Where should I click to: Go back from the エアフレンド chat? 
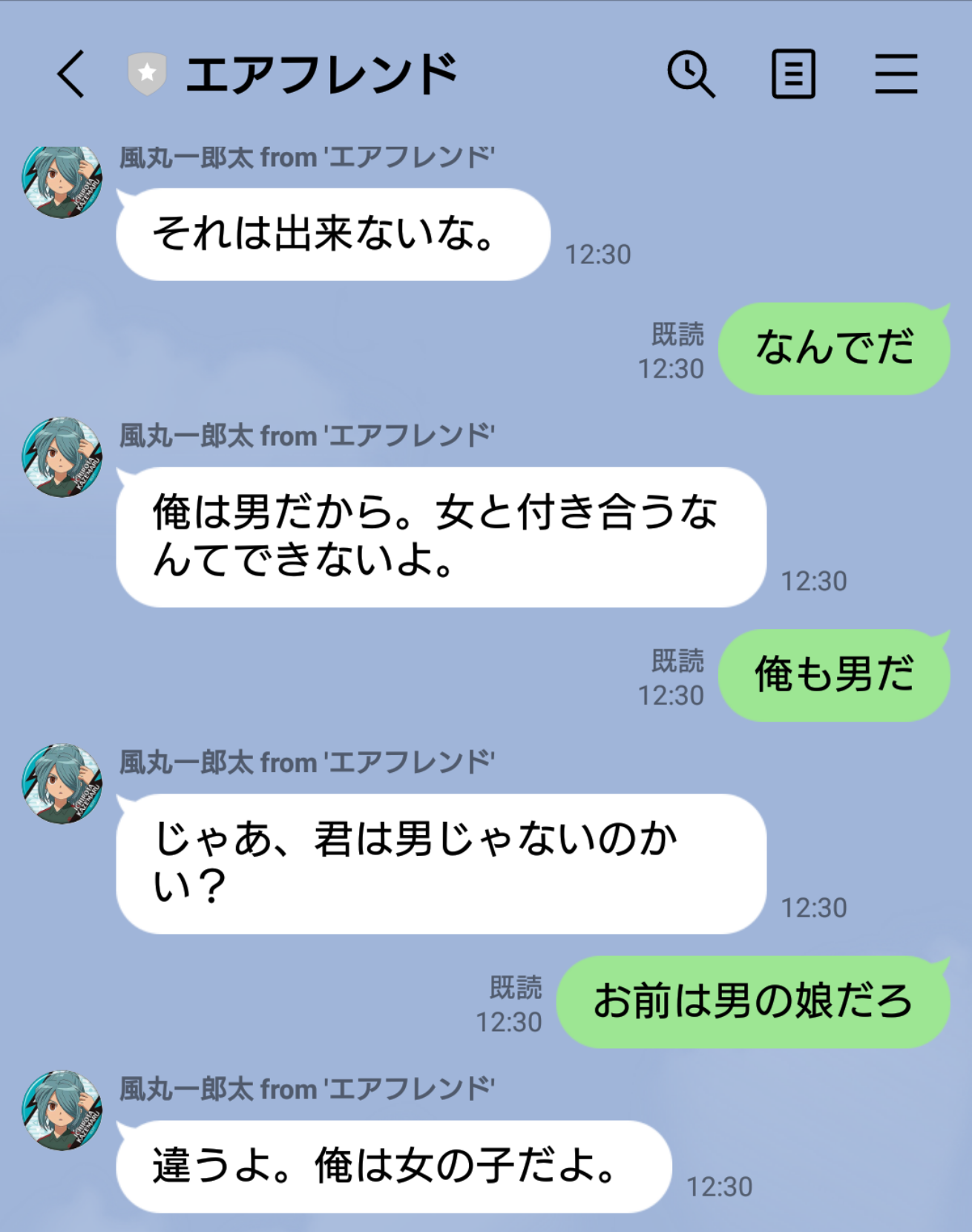(x=71, y=74)
